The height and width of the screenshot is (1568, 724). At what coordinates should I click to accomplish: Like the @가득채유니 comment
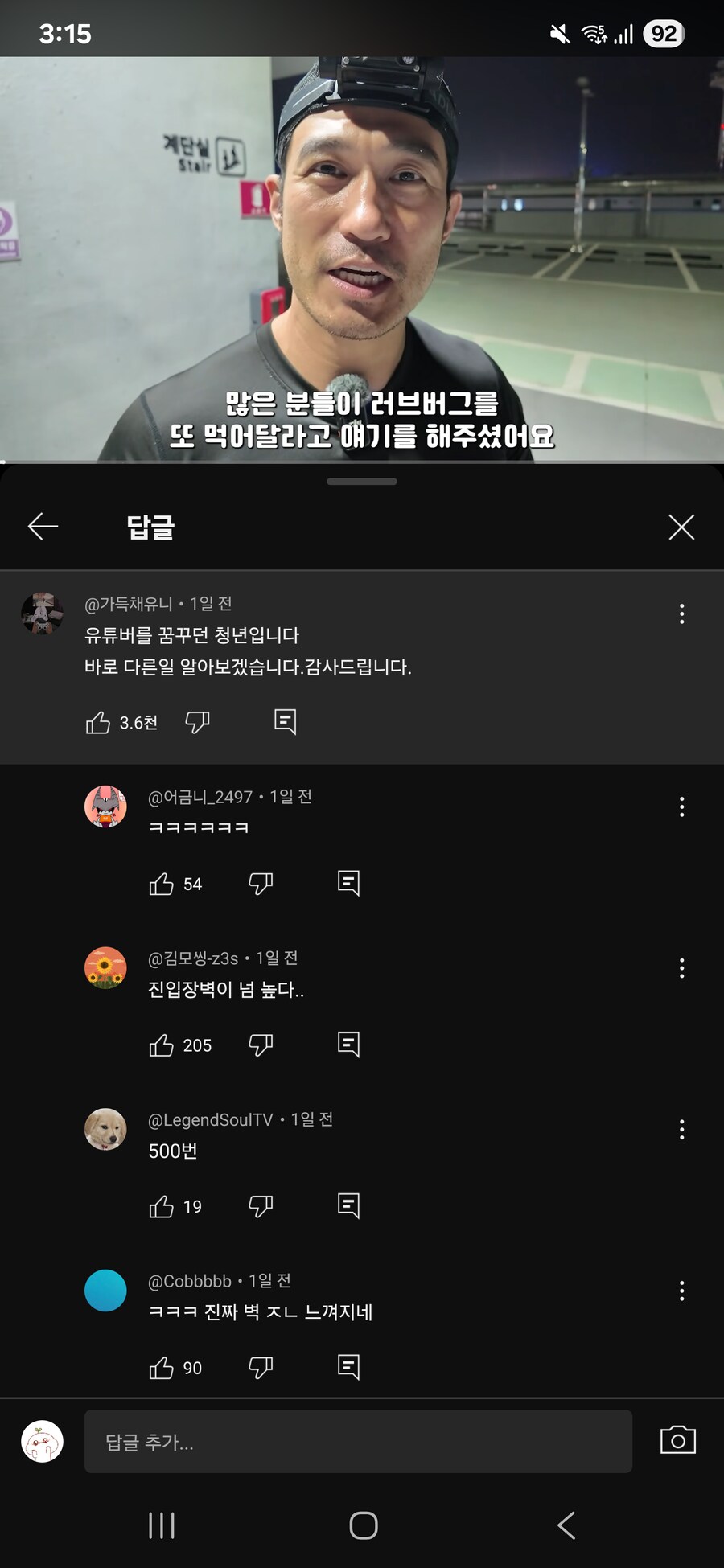click(97, 723)
